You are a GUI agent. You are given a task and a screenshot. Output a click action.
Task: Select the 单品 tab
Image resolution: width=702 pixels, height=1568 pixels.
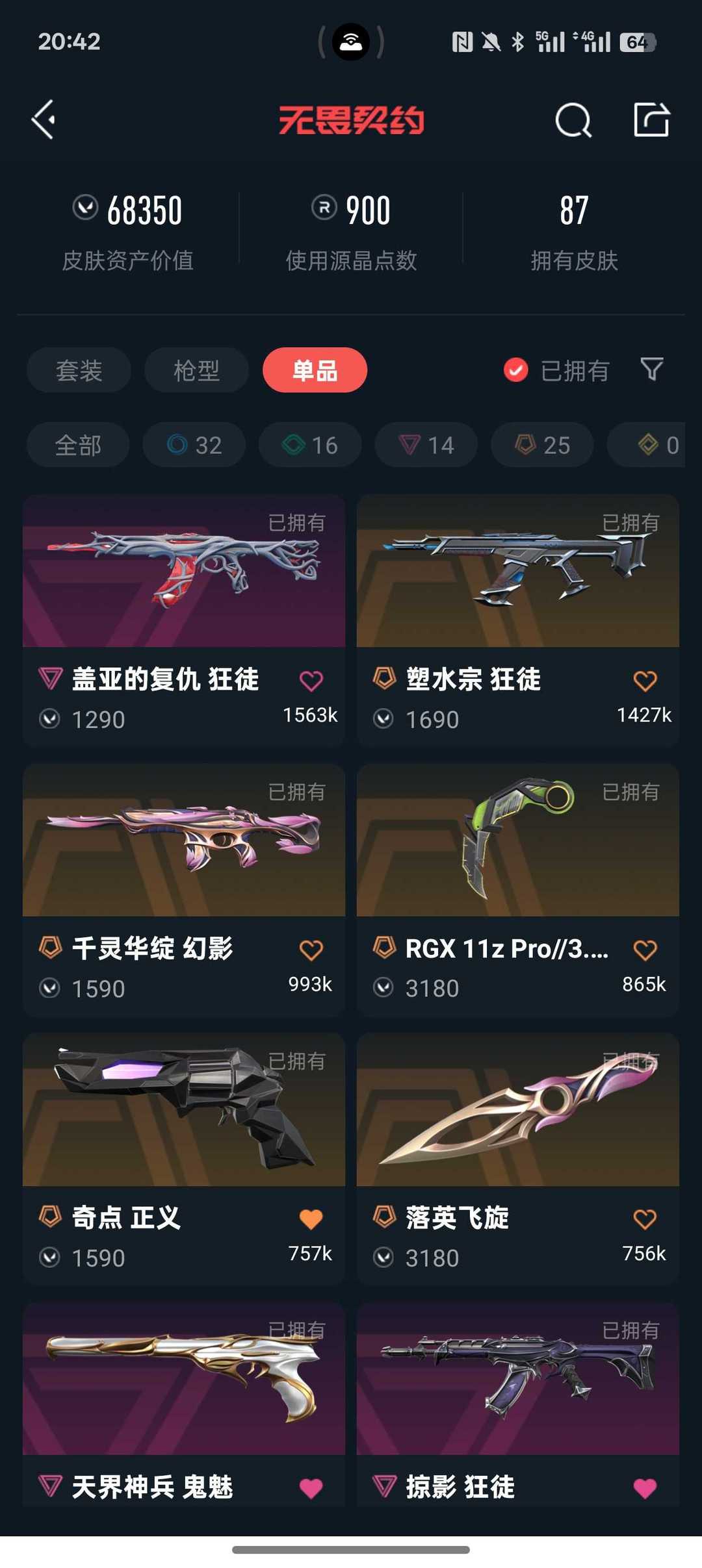pyautogui.click(x=315, y=370)
